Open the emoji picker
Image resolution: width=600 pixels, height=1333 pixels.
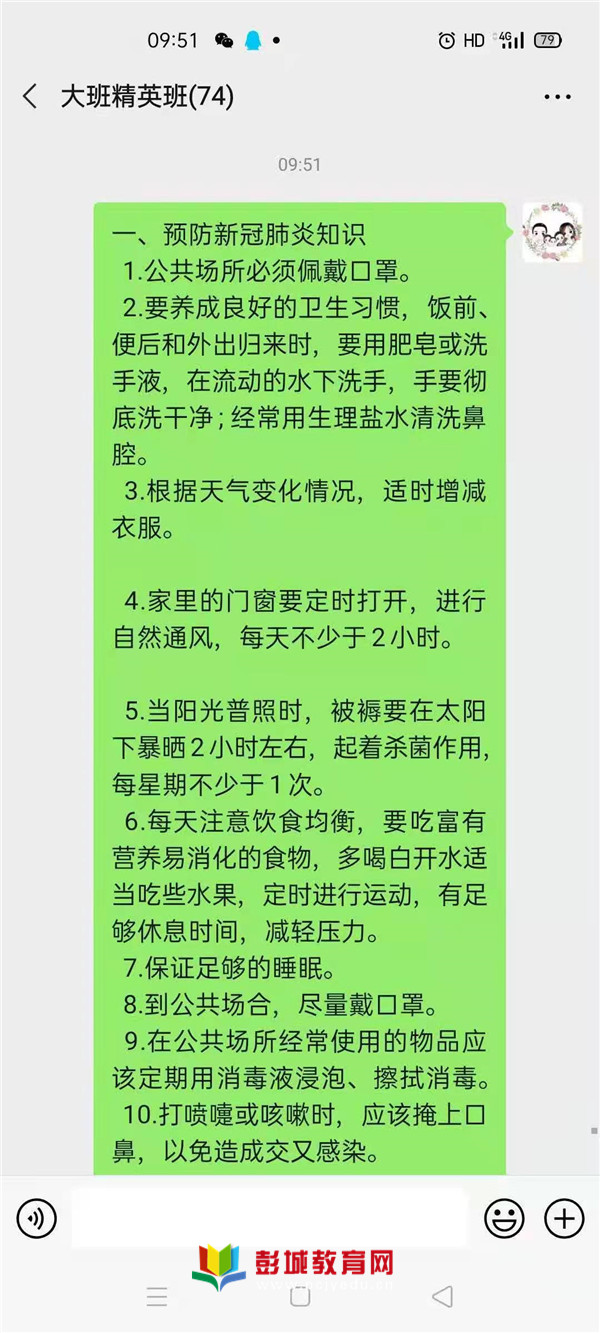505,1218
